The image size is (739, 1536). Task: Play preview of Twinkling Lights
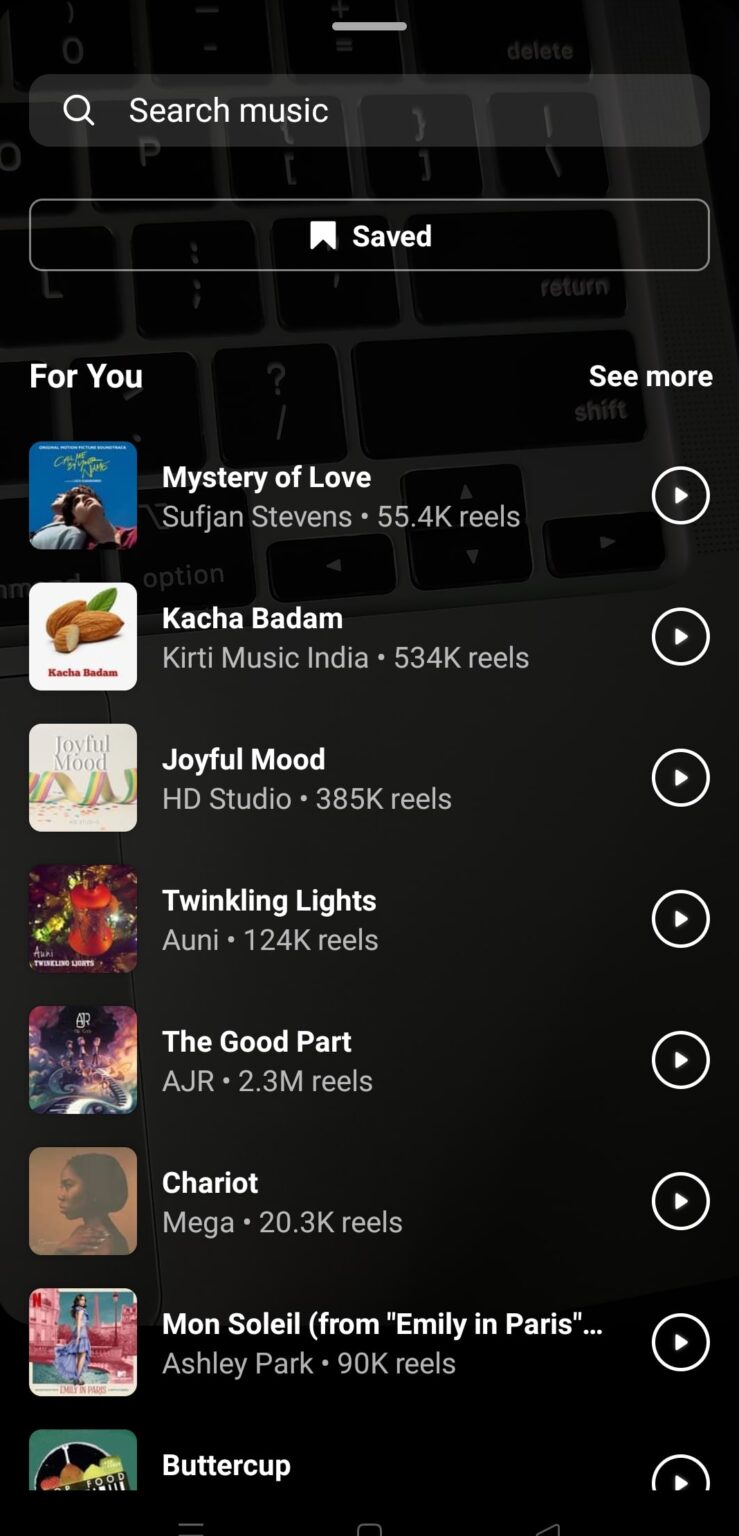tap(680, 919)
